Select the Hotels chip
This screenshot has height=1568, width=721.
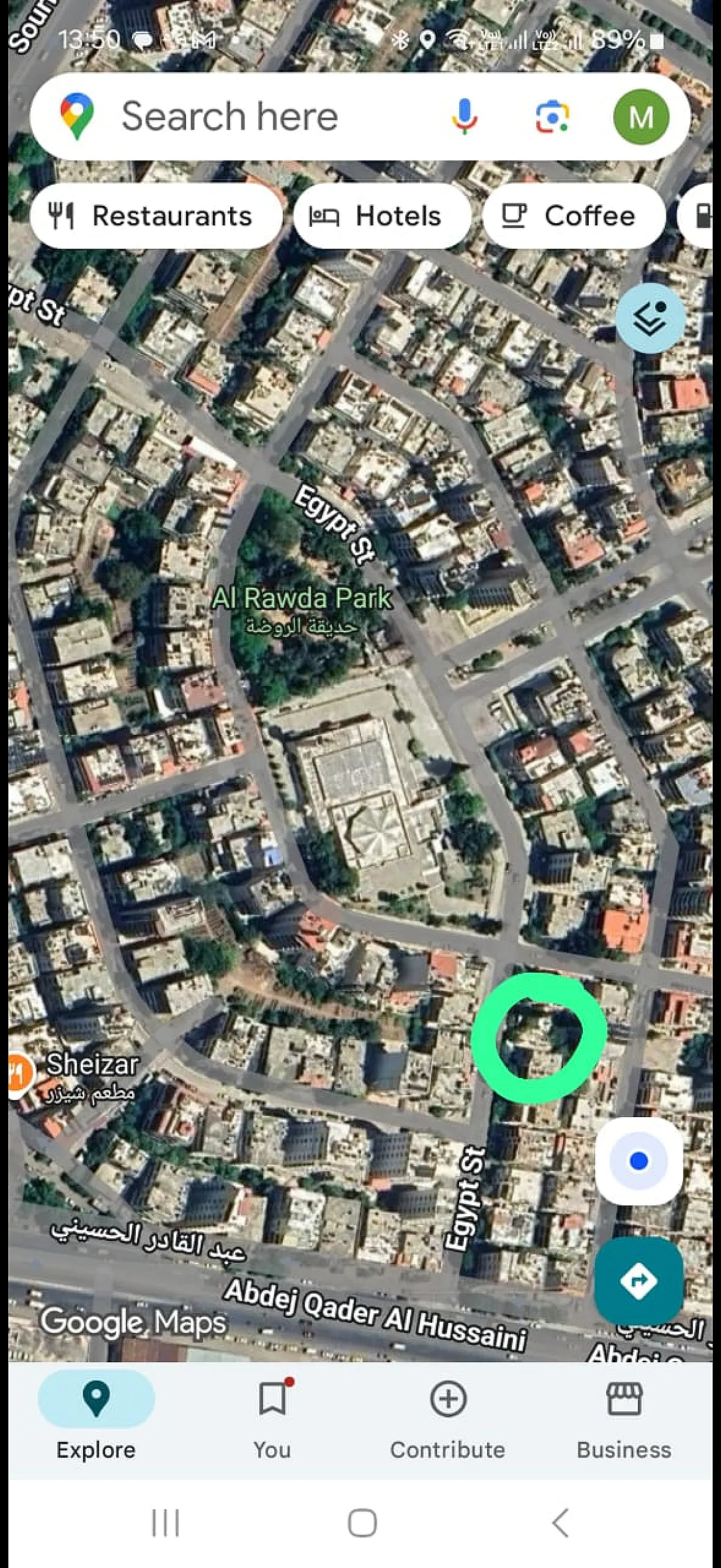click(381, 216)
